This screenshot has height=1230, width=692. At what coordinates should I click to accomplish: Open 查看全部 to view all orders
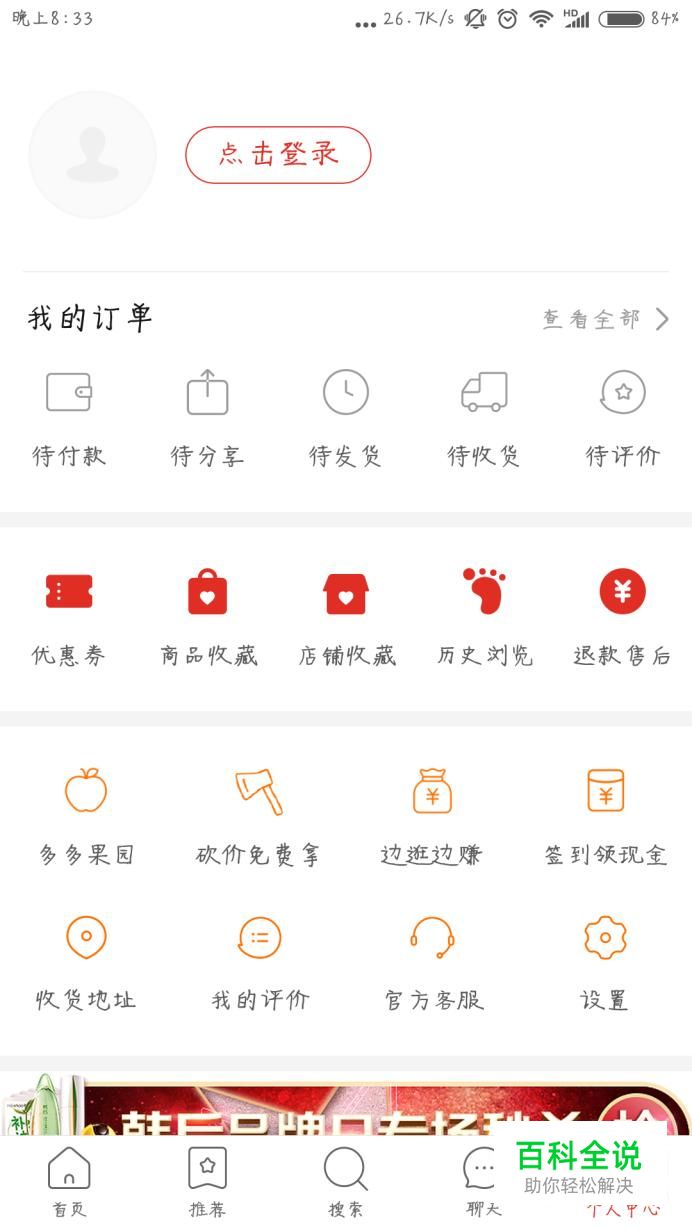click(605, 319)
